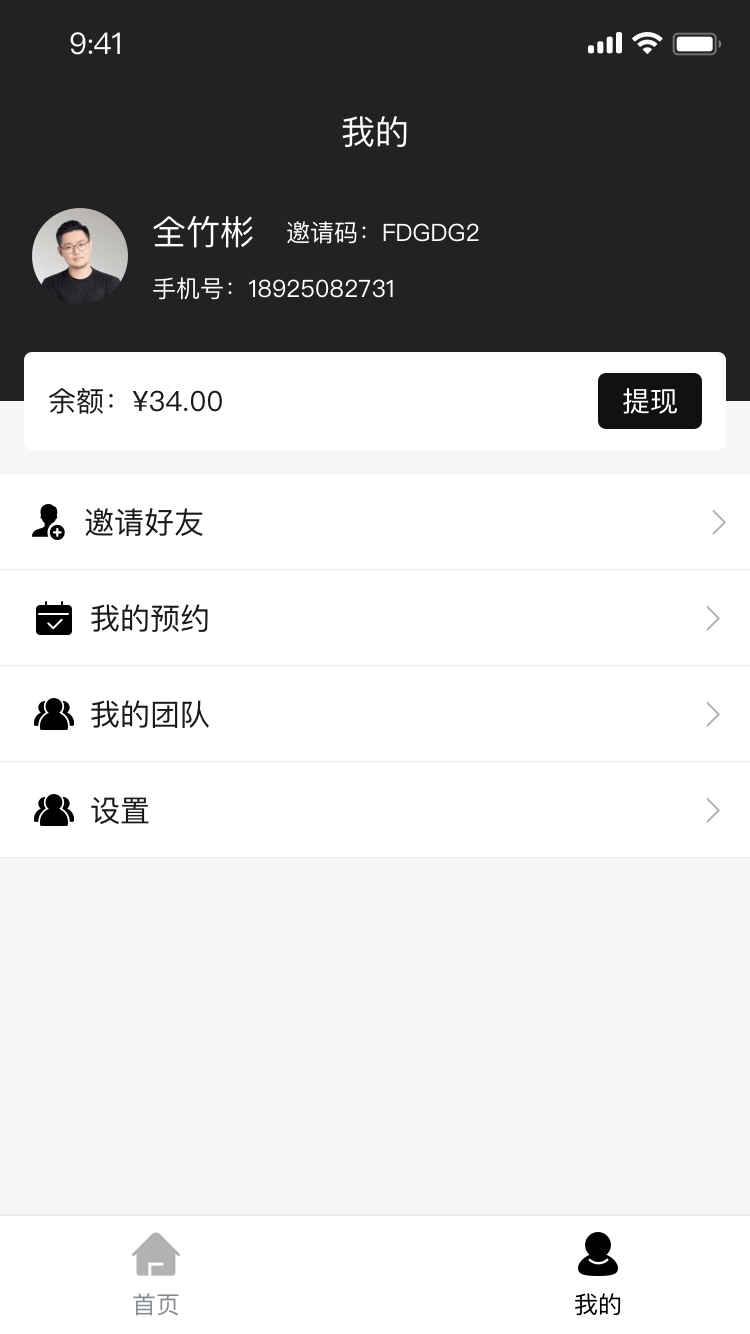Open the 邀请好友 row
The width and height of the screenshot is (750, 1334).
[375, 522]
